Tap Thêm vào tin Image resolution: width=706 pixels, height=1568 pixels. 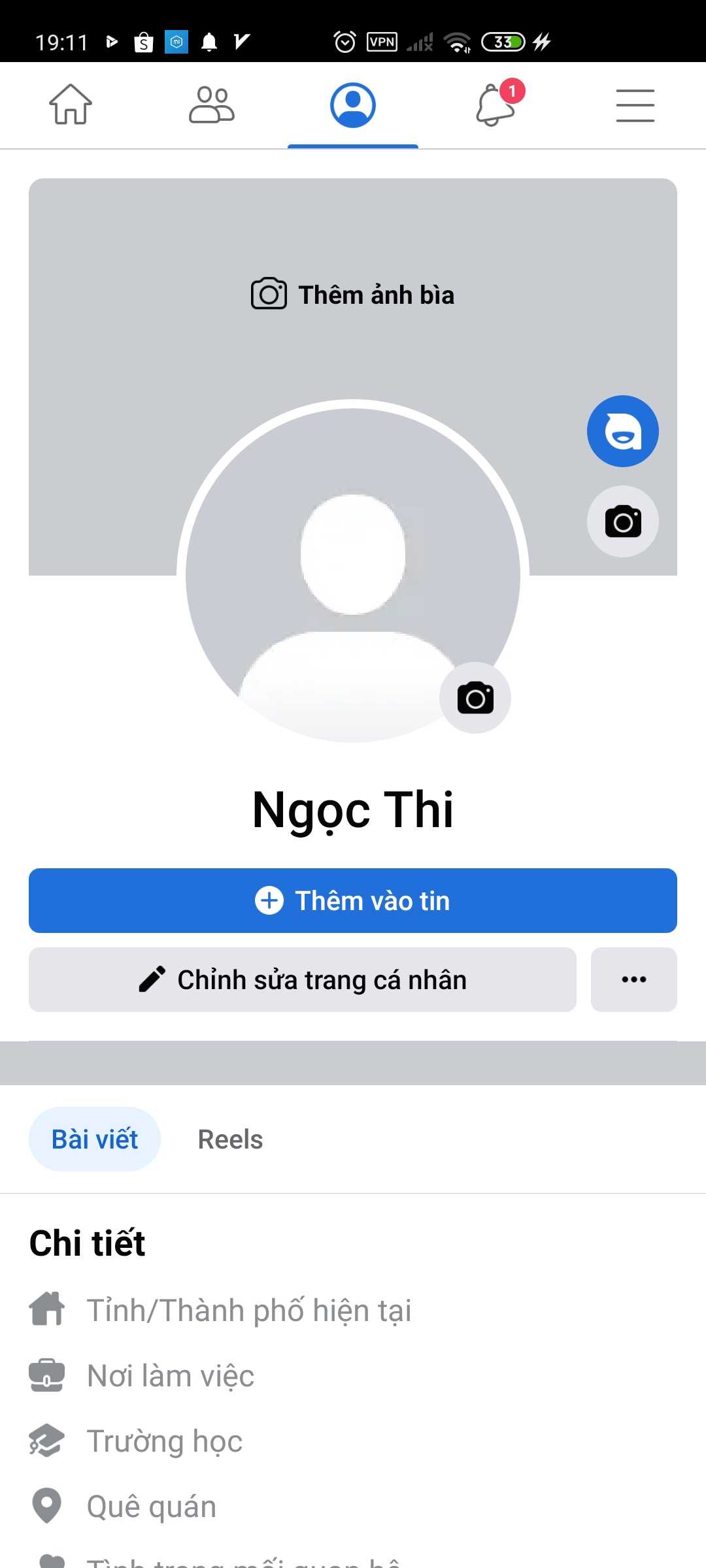(x=353, y=900)
